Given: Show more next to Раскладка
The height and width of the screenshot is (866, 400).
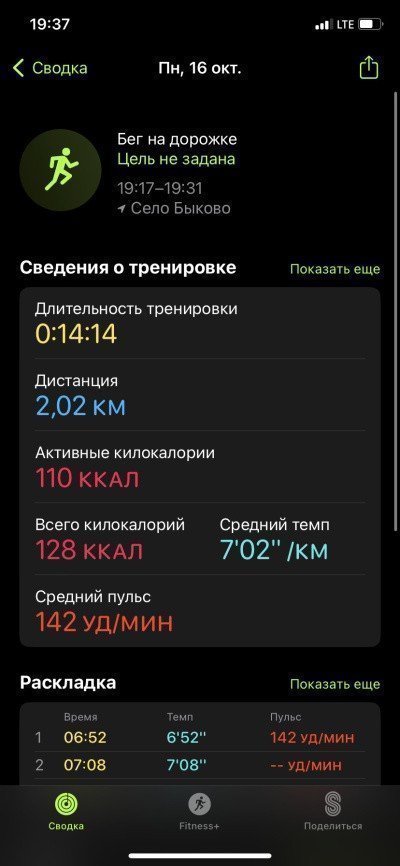Looking at the screenshot, I should point(335,684).
